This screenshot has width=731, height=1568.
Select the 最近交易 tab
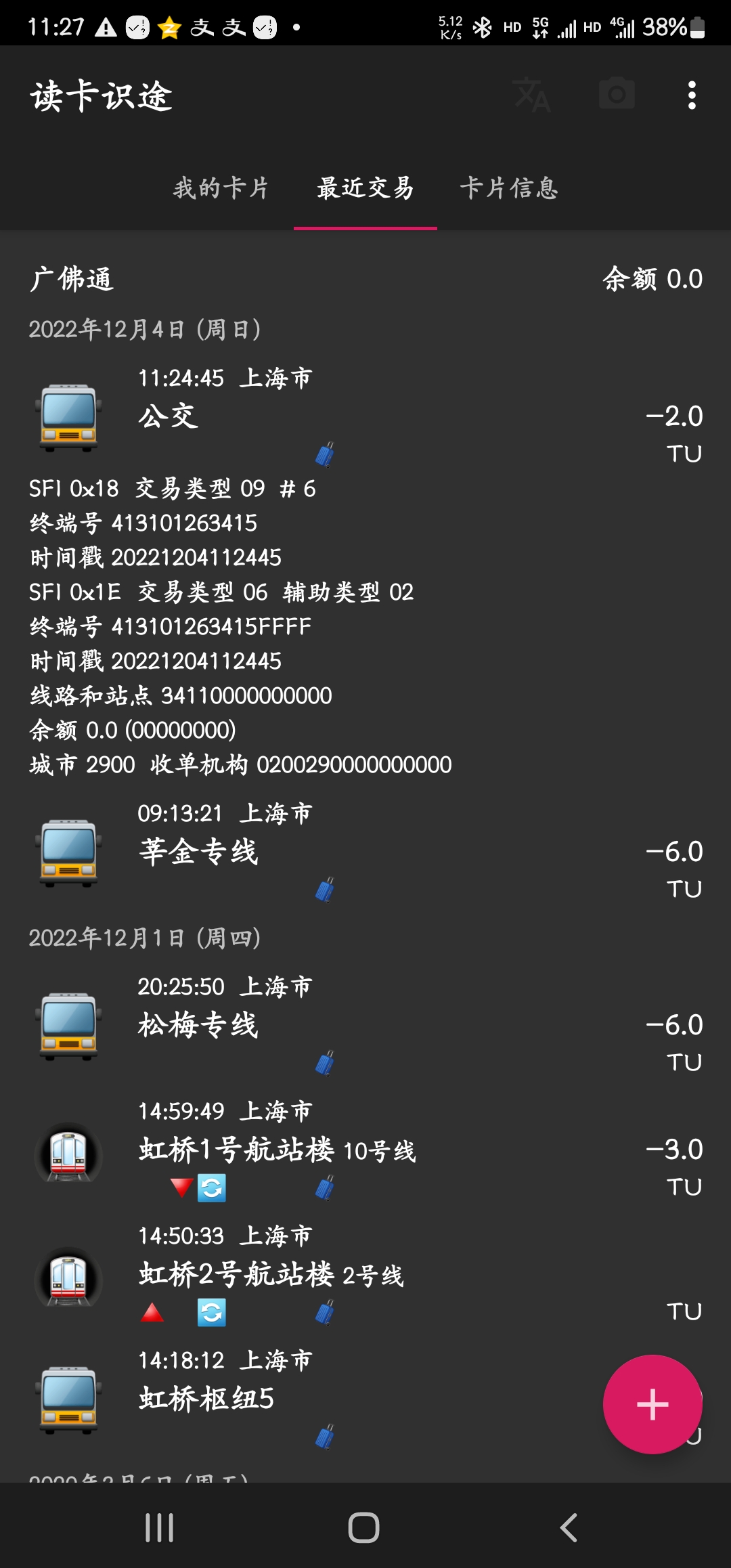(365, 188)
